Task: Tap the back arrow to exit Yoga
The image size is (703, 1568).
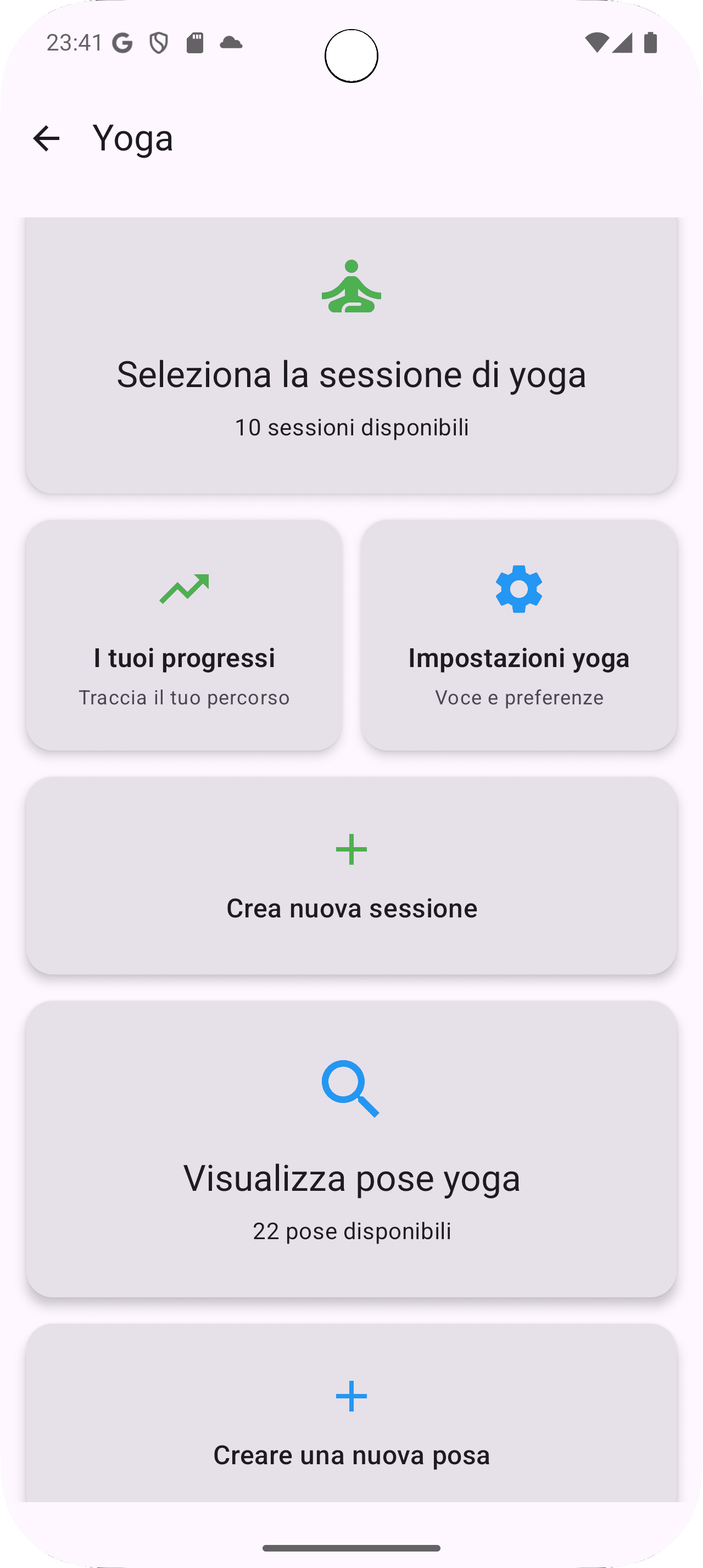Action: click(x=46, y=138)
